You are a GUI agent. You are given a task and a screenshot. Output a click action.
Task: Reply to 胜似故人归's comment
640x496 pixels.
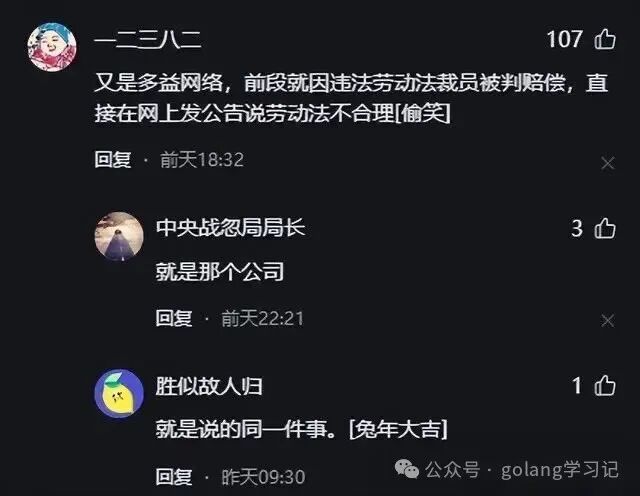click(173, 477)
